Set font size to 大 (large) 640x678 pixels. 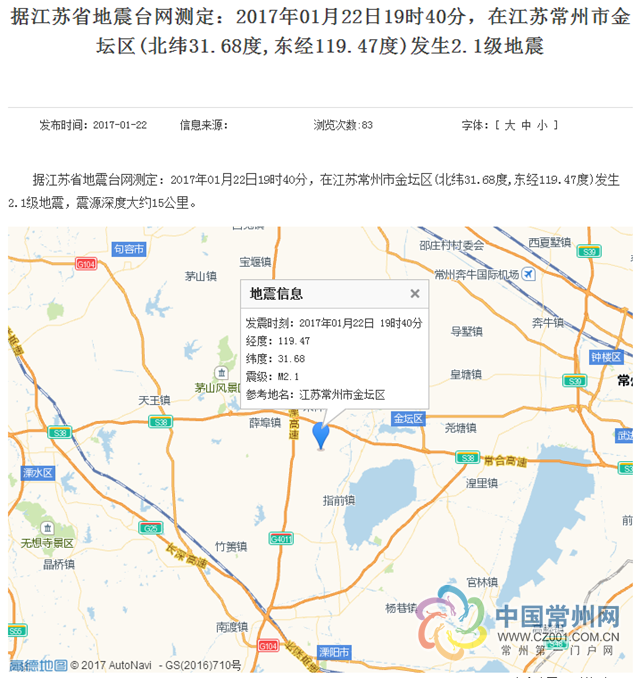[x=510, y=125]
